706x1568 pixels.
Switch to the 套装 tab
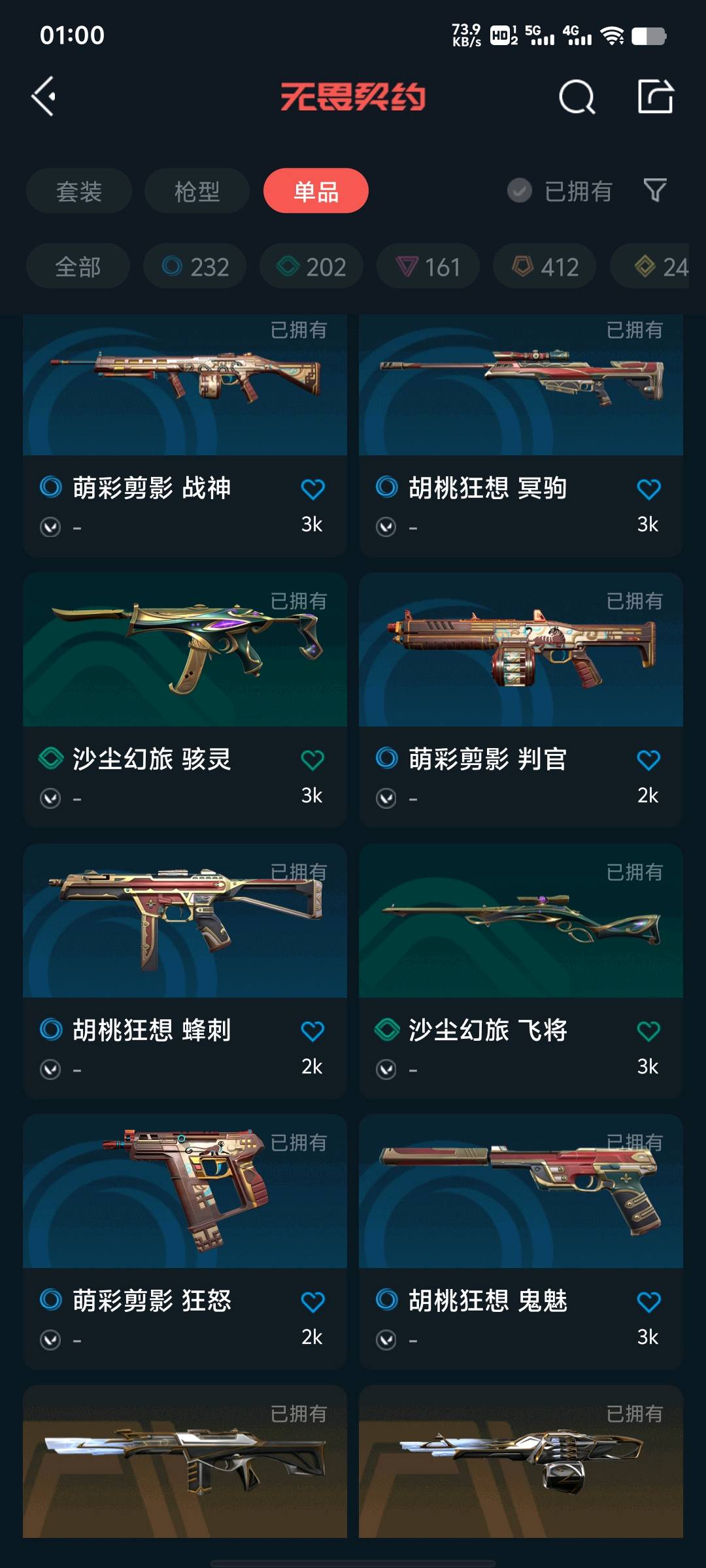pos(79,191)
